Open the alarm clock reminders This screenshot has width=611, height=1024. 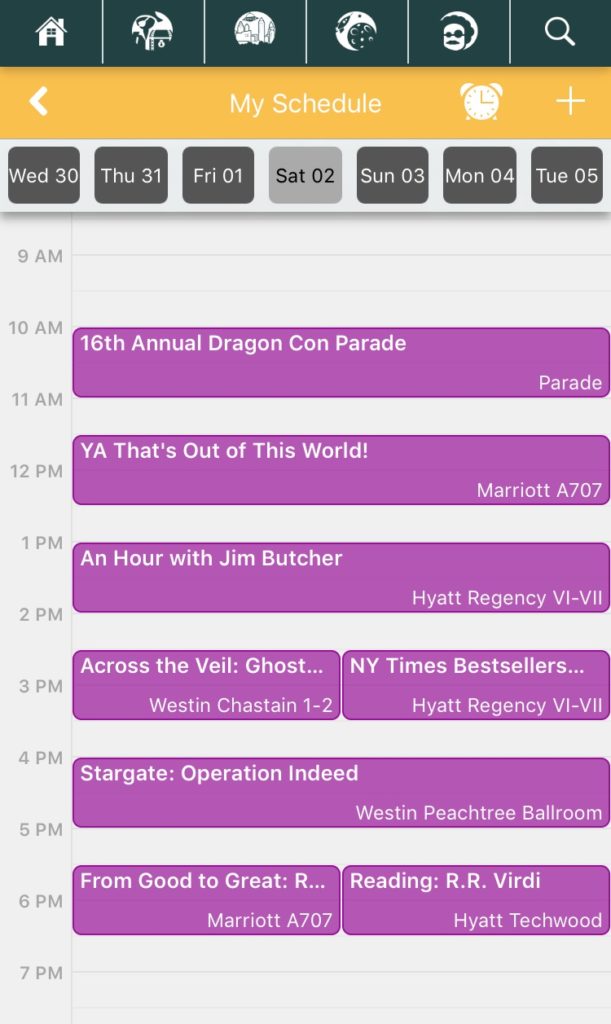[481, 102]
